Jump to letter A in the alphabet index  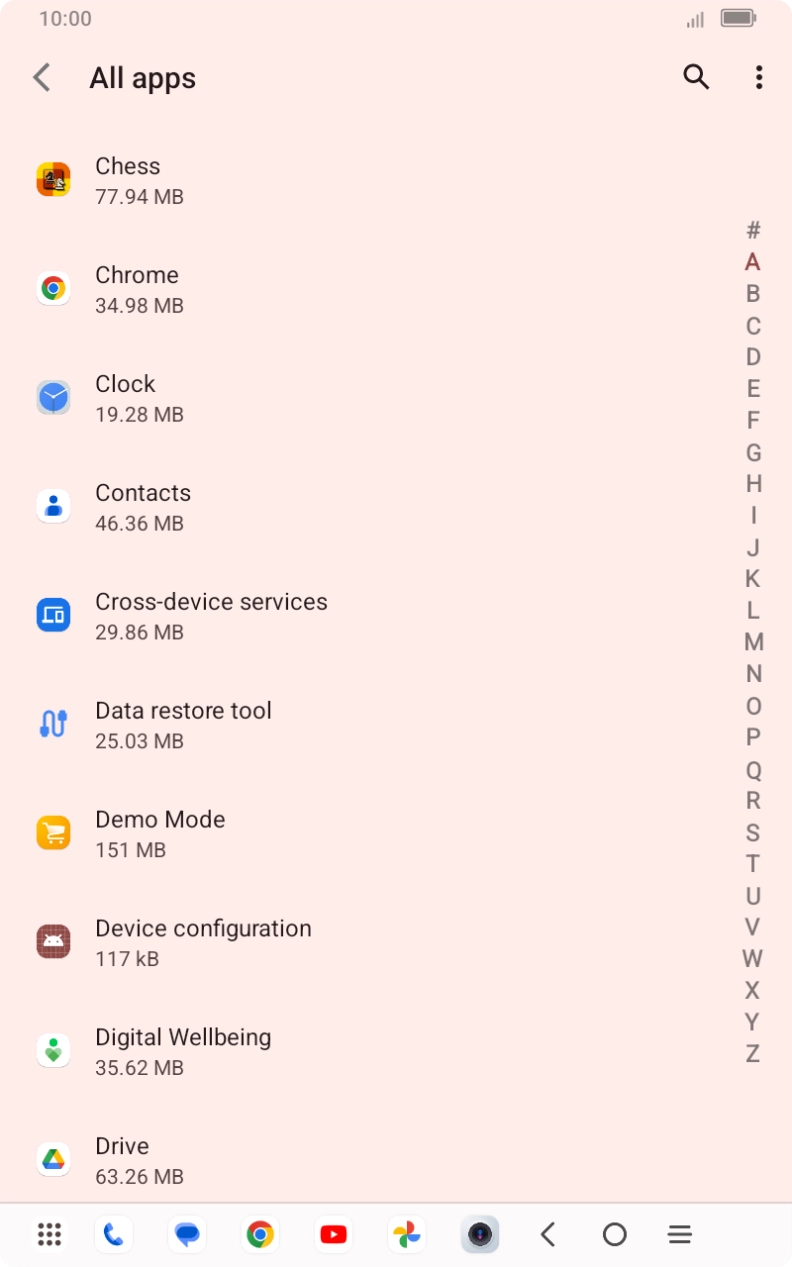tap(751, 262)
